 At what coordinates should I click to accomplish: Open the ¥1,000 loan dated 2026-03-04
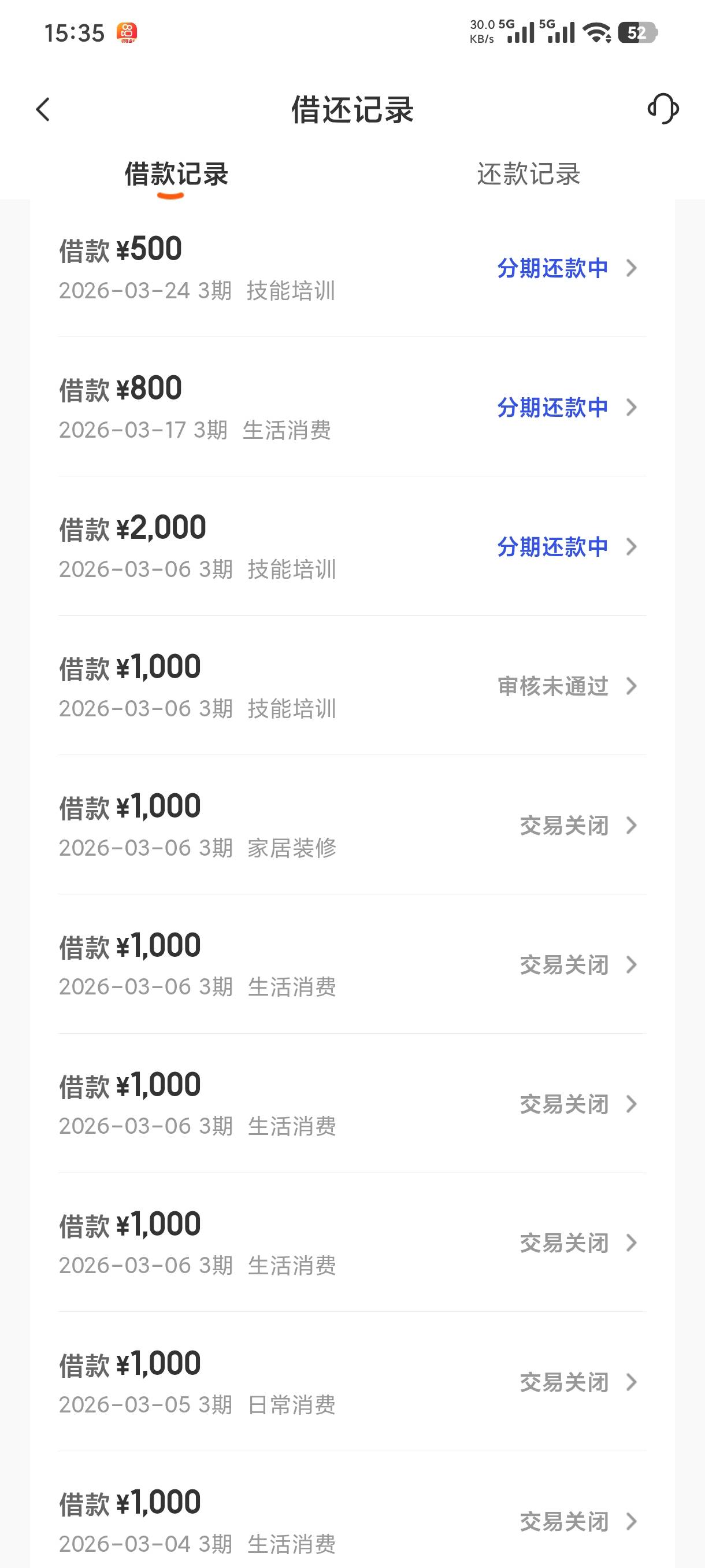(351, 1521)
